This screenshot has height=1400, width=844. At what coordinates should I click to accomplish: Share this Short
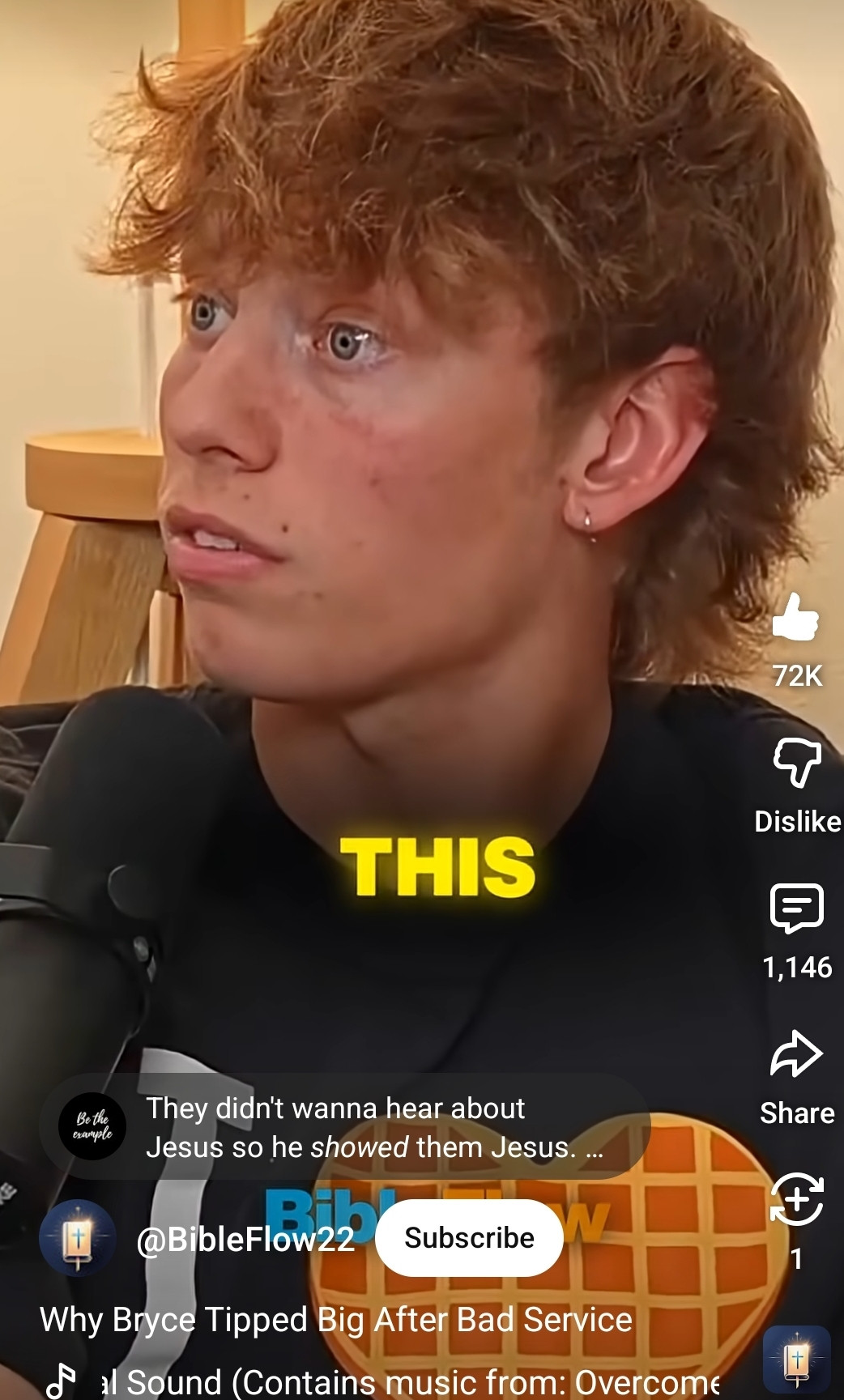click(796, 1055)
